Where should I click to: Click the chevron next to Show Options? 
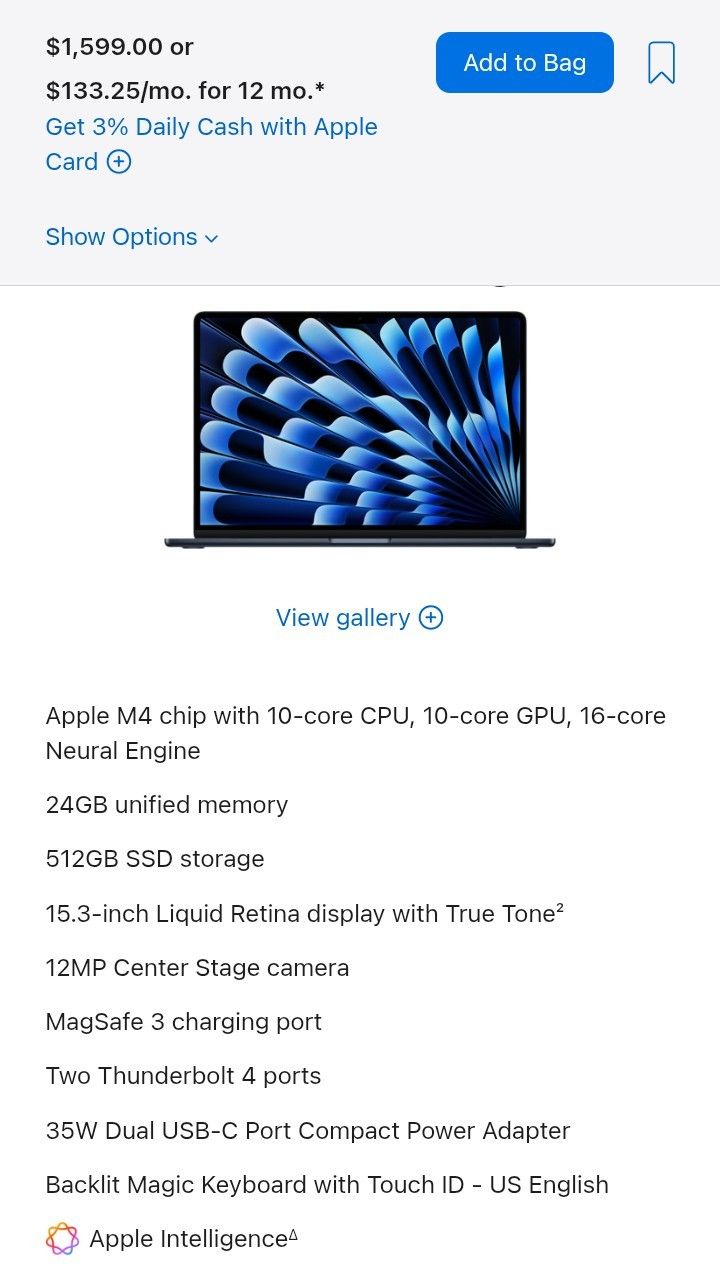[x=210, y=238]
